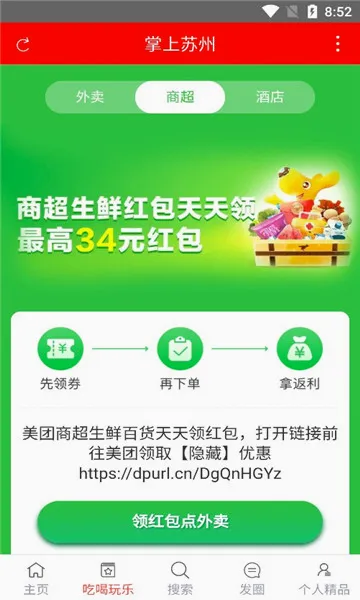
Task: Open the three-dot overflow menu
Action: pos(337,44)
